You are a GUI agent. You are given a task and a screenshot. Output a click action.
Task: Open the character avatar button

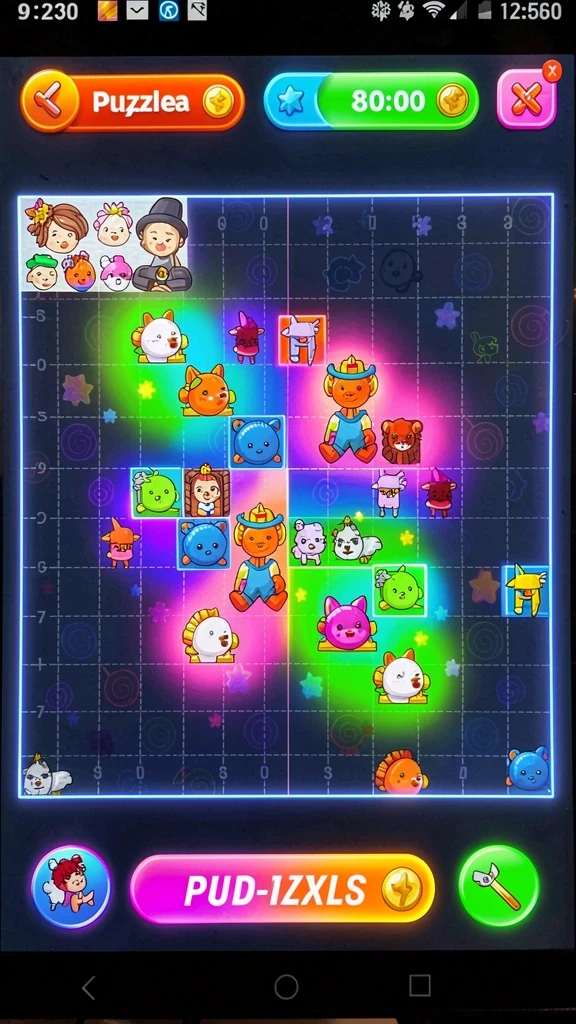coord(71,886)
